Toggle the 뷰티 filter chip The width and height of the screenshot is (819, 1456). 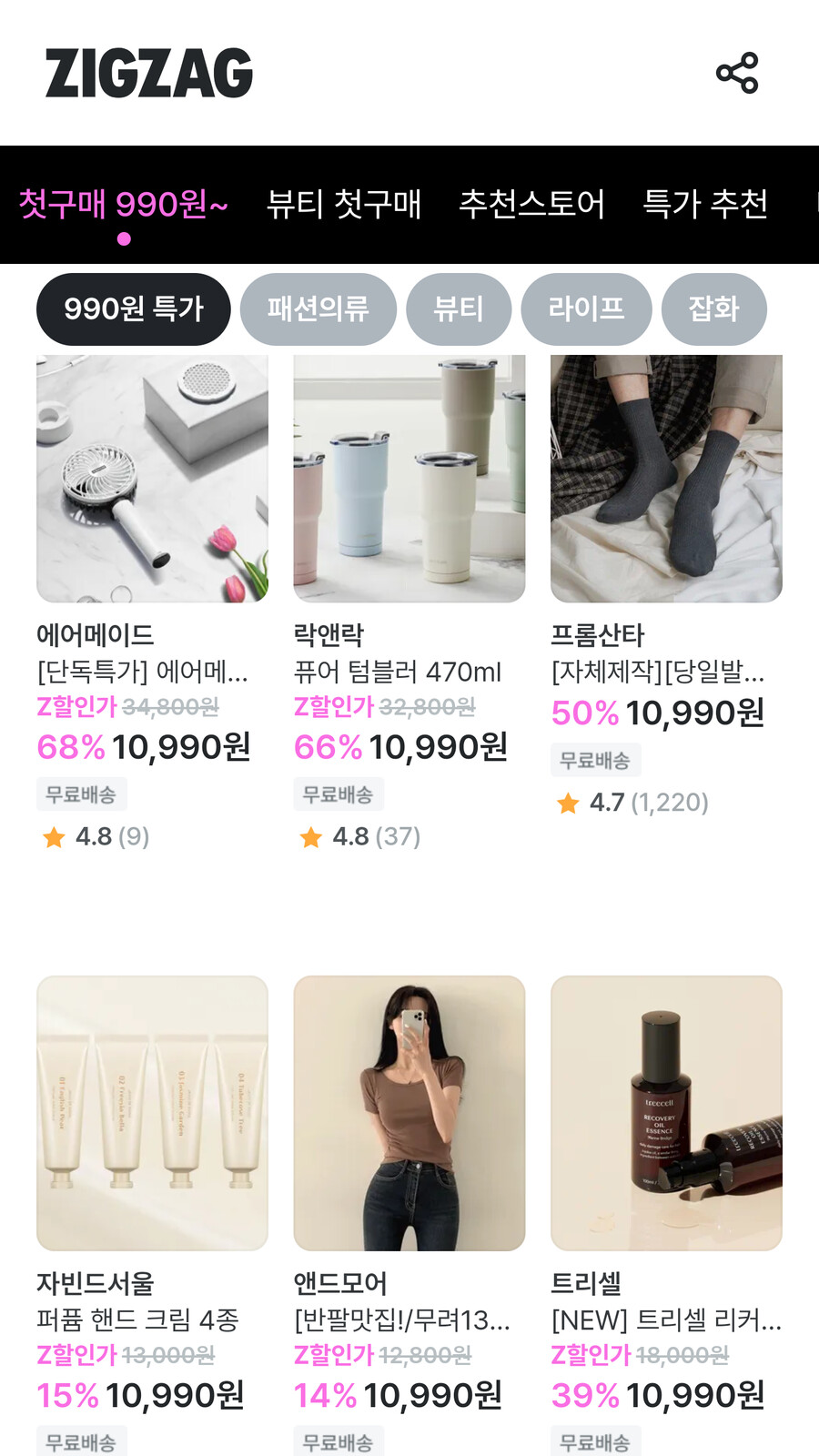coord(459,309)
